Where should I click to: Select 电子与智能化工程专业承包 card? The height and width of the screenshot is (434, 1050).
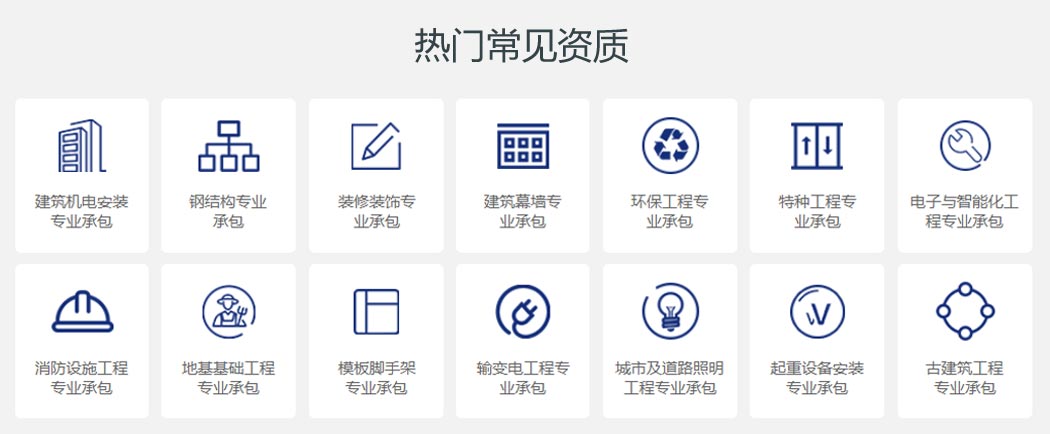pyautogui.click(x=965, y=175)
